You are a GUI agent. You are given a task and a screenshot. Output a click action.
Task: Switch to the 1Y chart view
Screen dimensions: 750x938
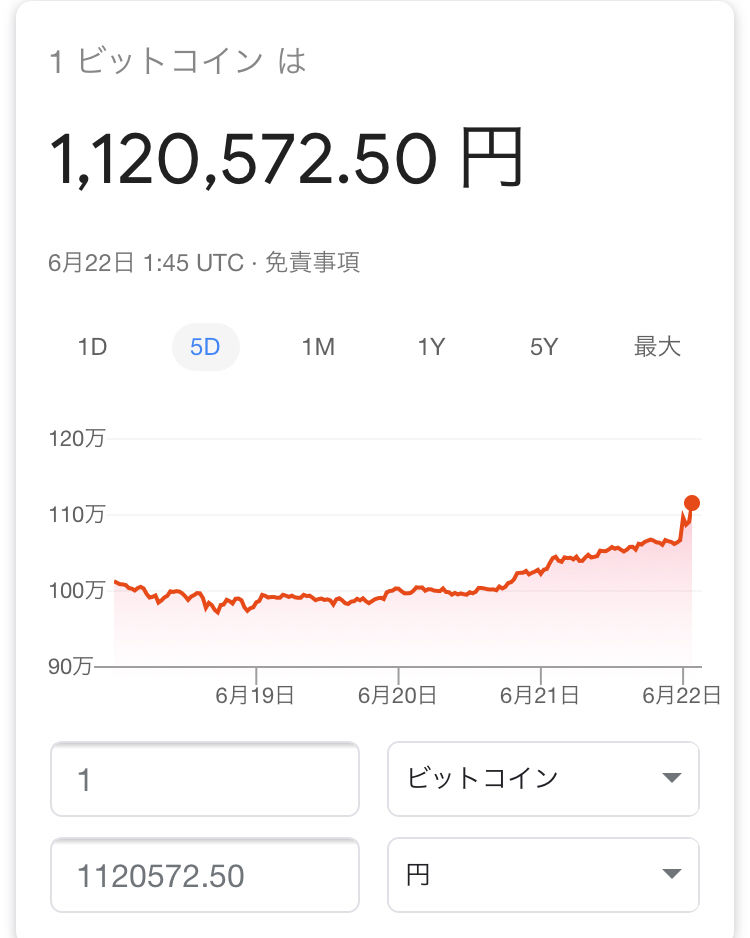pos(431,347)
